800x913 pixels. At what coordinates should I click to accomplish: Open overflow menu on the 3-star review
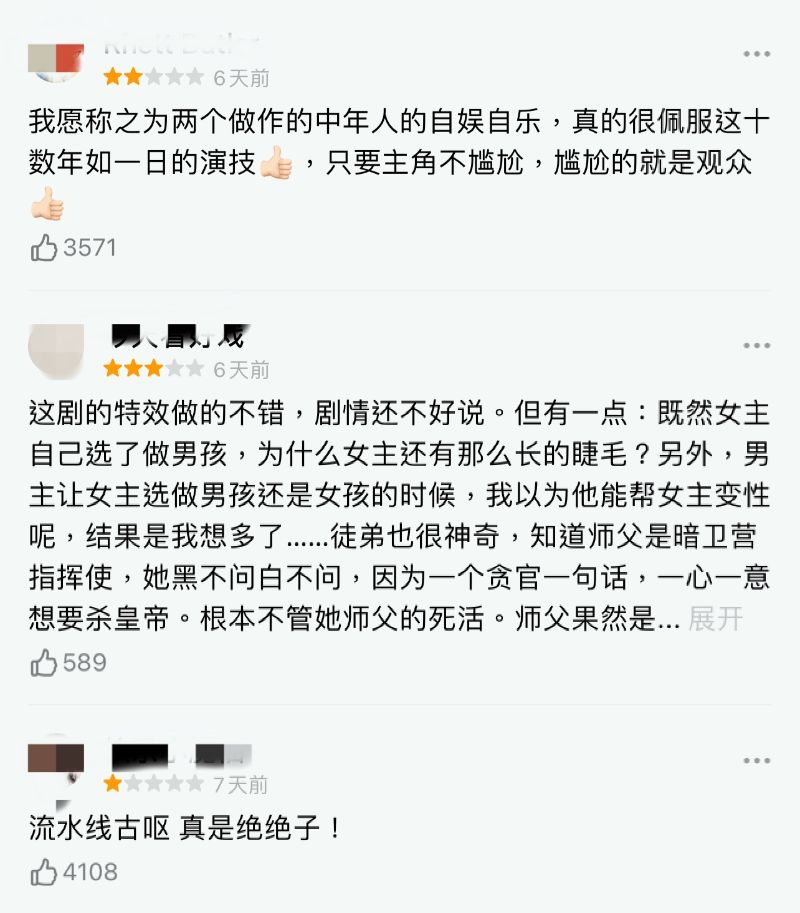[756, 346]
